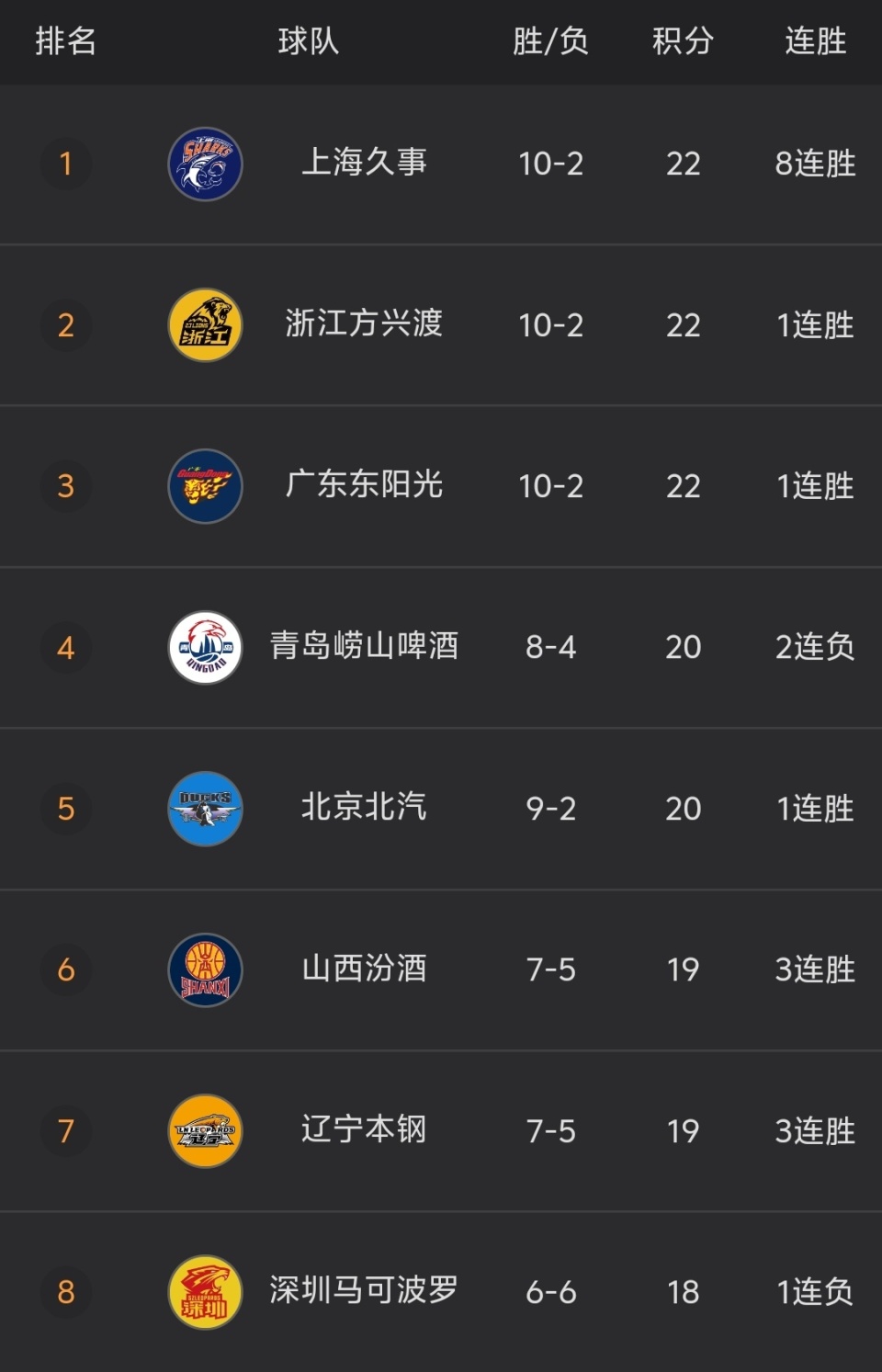This screenshot has height=1372, width=882.
Task: Open the 上海久事 team row
Action: point(364,164)
